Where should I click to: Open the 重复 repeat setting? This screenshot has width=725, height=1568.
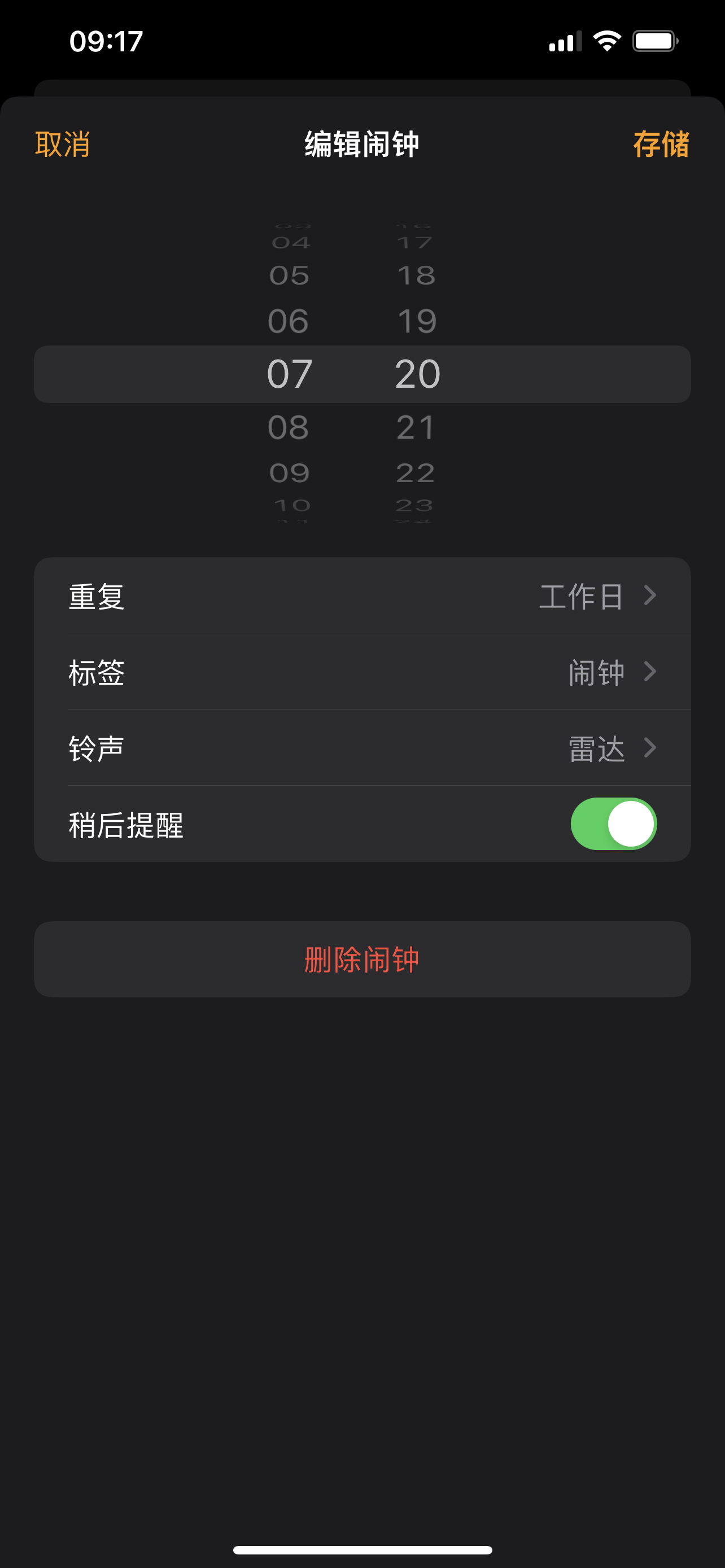pyautogui.click(x=362, y=596)
